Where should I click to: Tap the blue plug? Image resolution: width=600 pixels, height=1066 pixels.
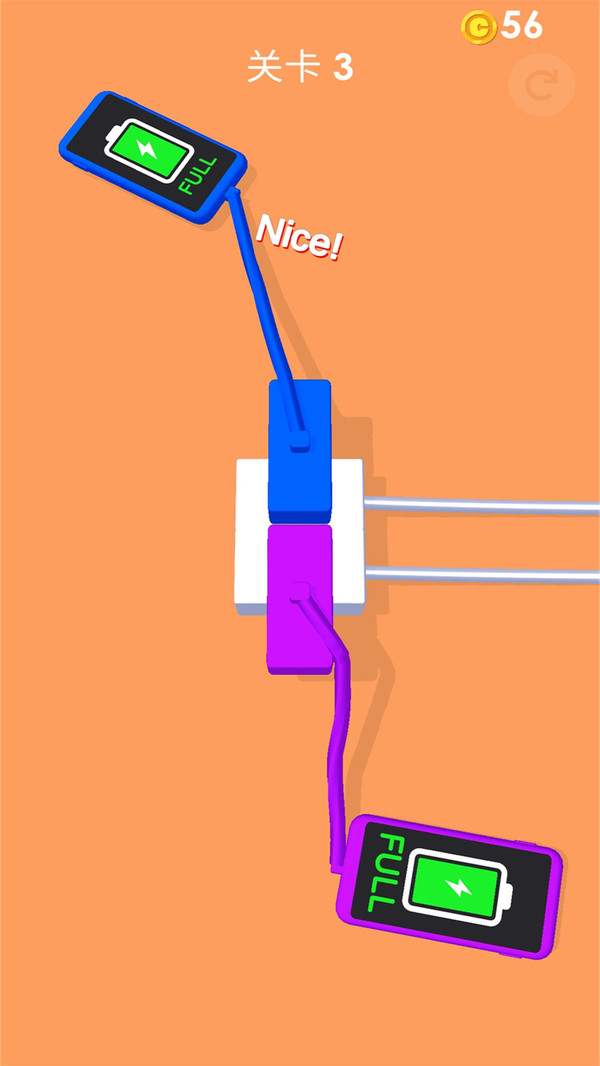click(x=299, y=450)
